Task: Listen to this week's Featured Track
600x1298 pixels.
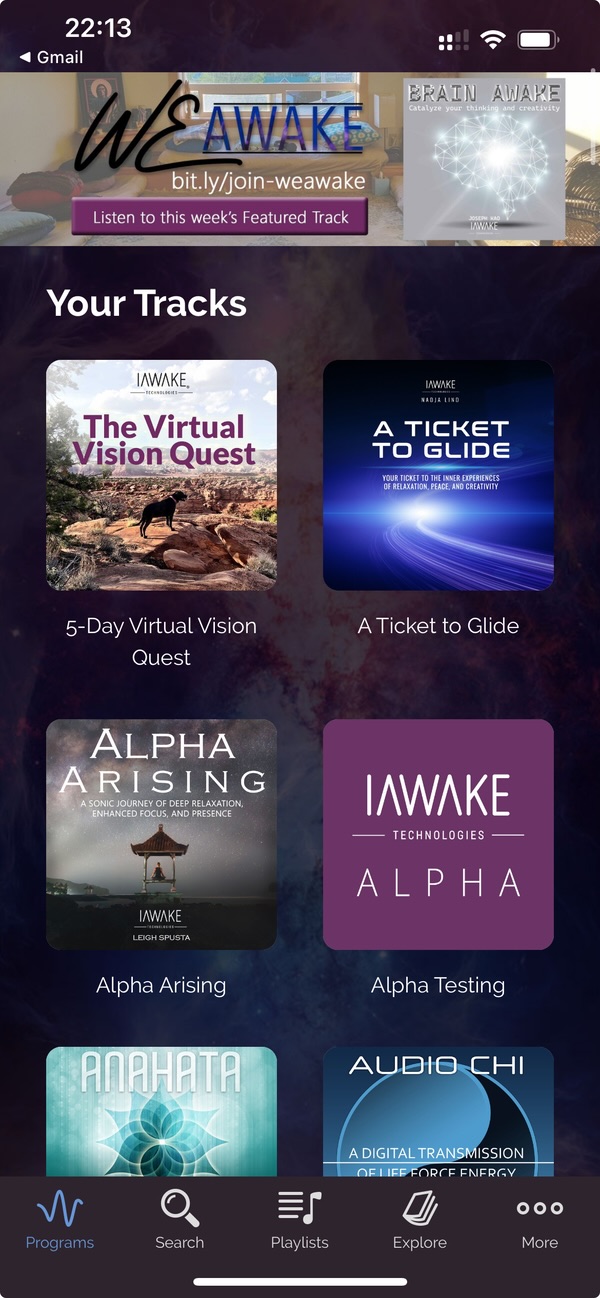Action: tap(219, 217)
